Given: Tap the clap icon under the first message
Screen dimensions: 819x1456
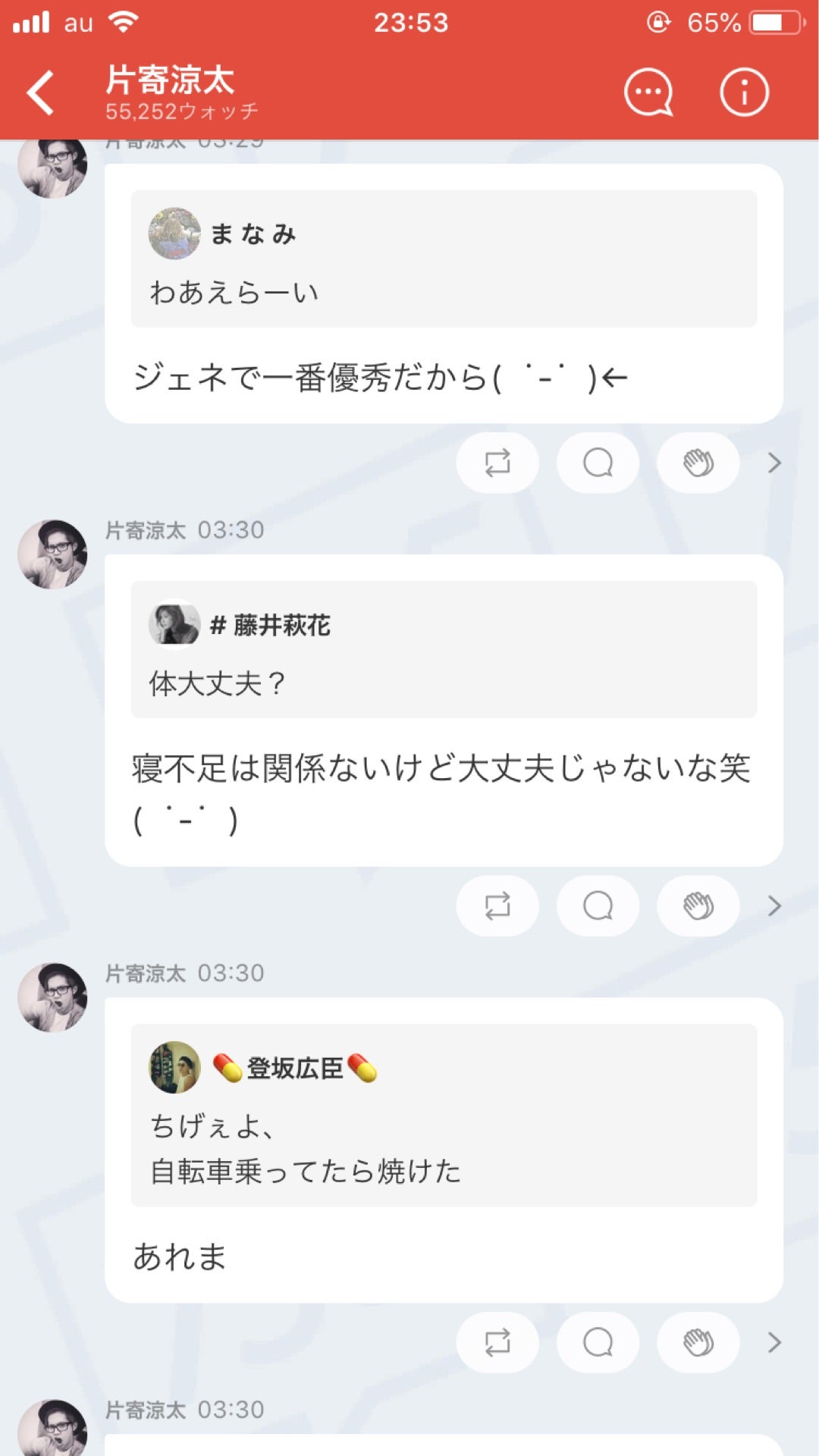Looking at the screenshot, I should 697,463.
